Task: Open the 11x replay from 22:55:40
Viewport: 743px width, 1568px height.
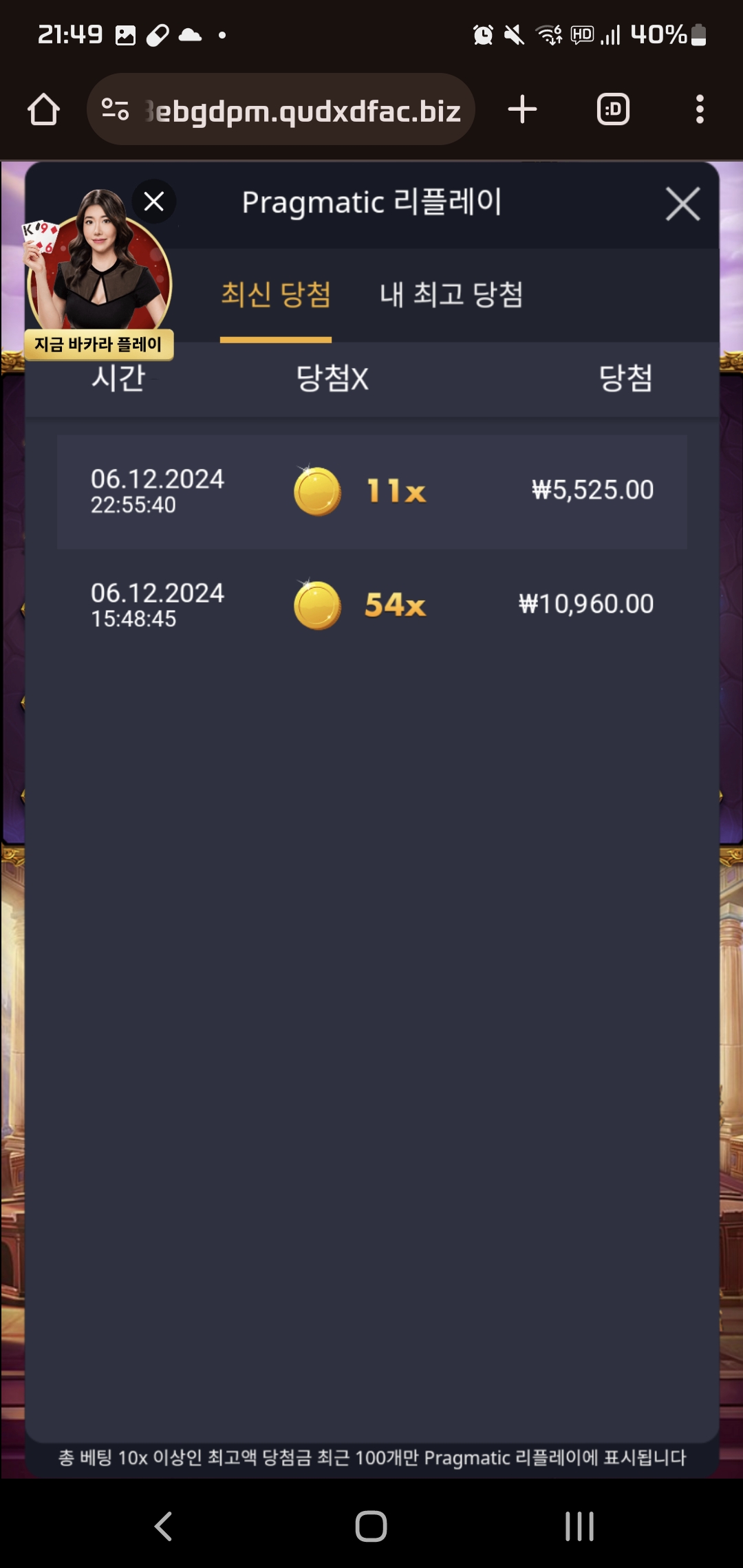Action: [371, 491]
